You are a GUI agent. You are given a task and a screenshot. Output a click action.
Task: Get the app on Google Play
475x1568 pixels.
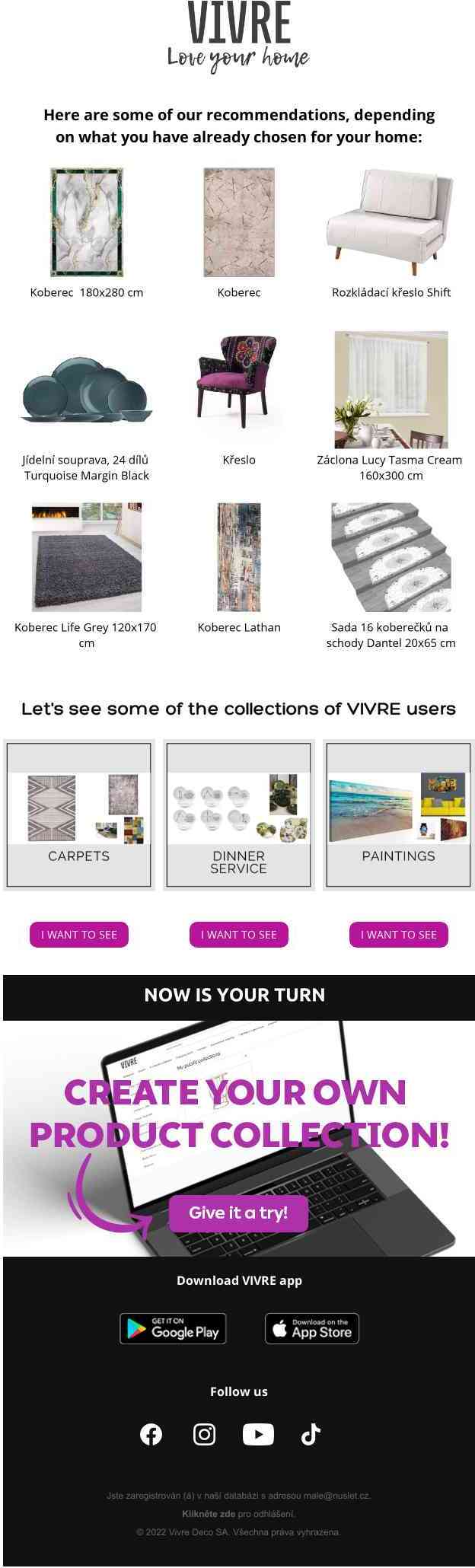click(x=173, y=1328)
